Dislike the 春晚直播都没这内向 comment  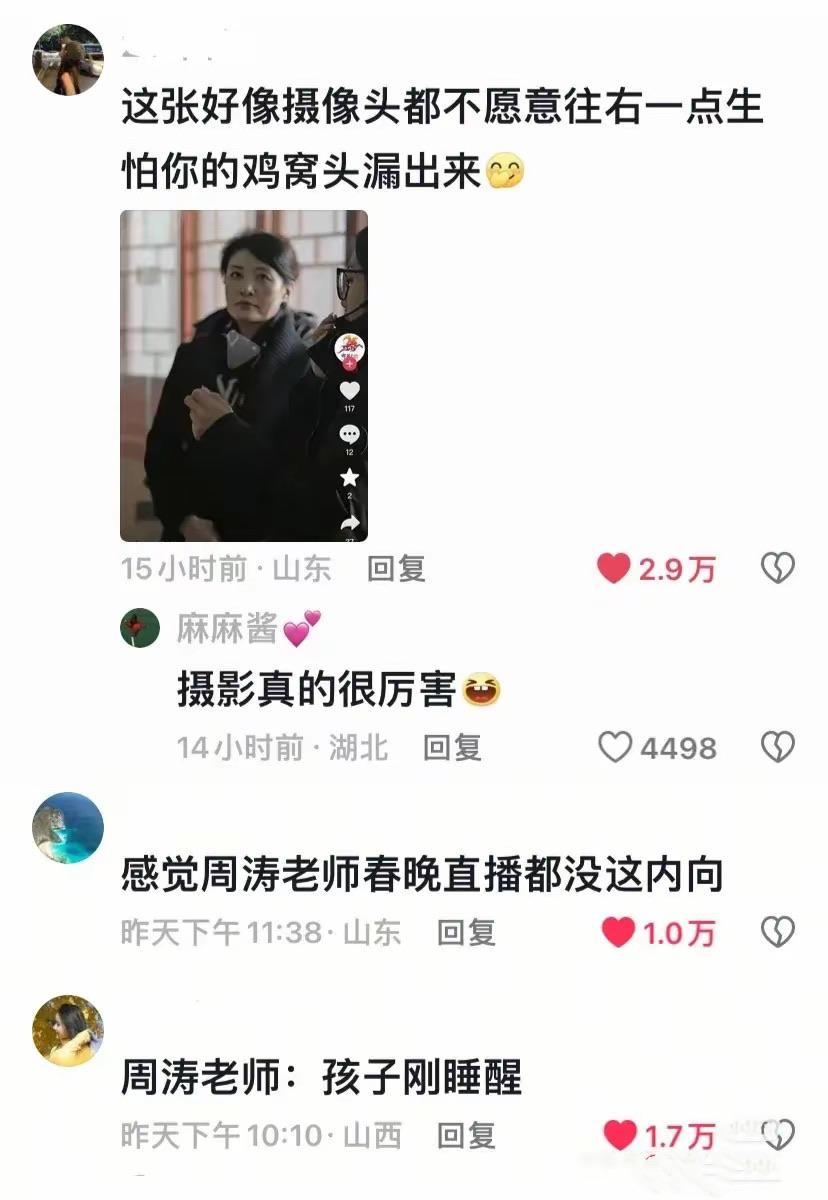coord(777,933)
